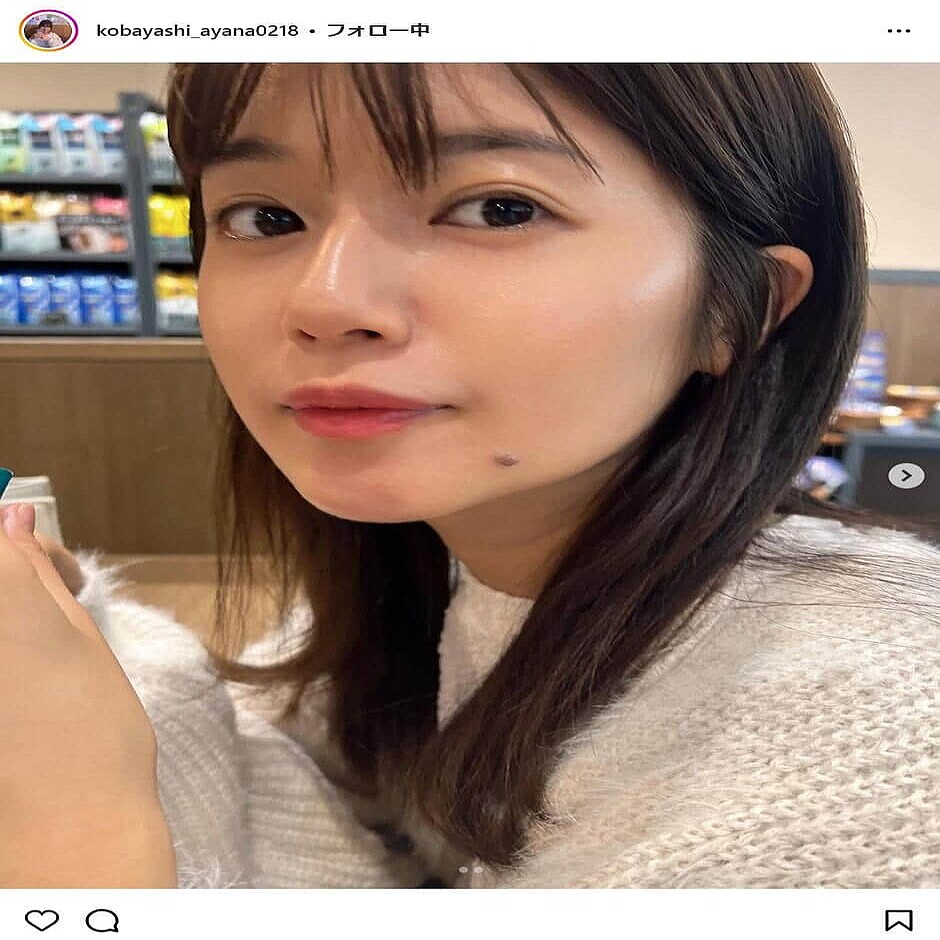
Task: Open kobayashi_ayana0218's profile picture
Action: click(48, 31)
